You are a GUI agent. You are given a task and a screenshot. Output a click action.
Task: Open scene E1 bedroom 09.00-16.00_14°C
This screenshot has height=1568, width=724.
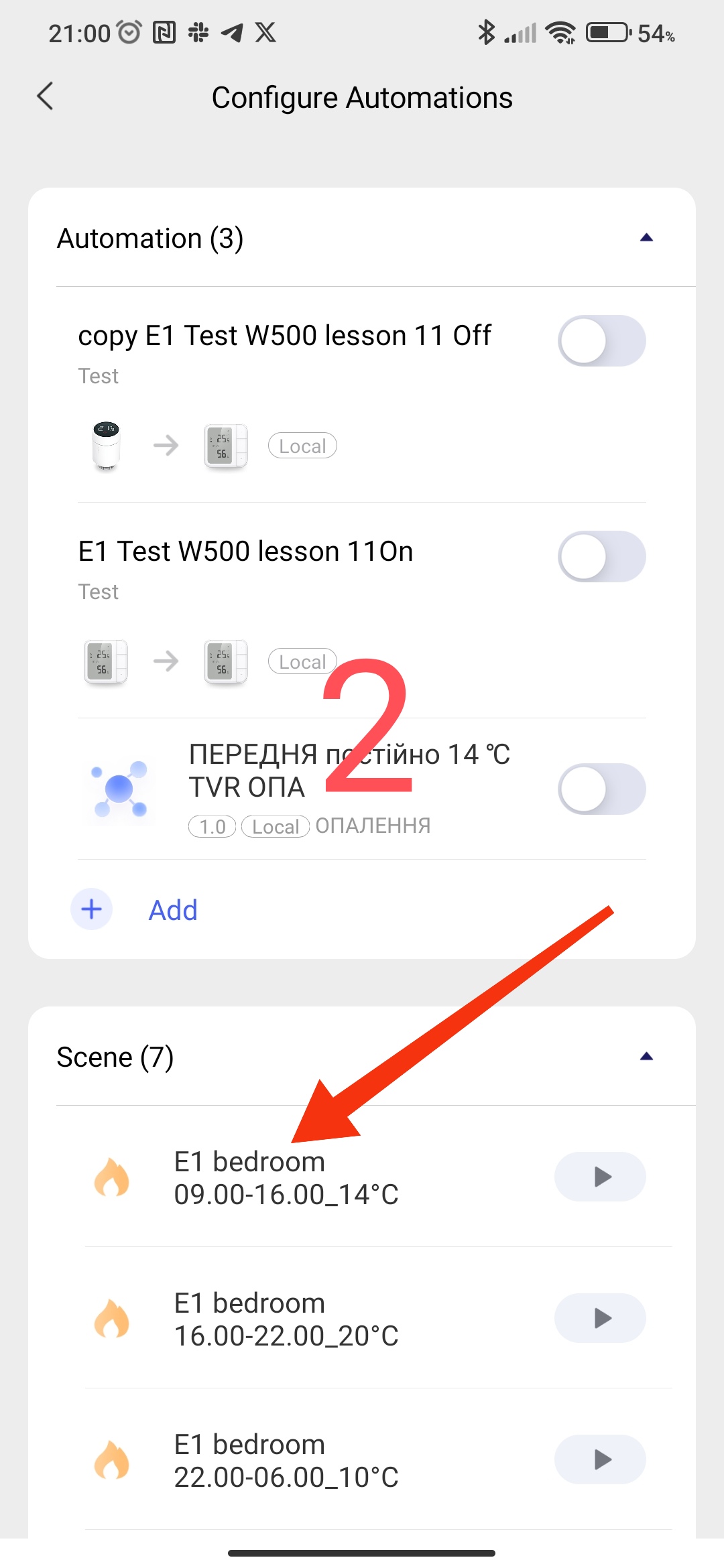(x=286, y=1177)
